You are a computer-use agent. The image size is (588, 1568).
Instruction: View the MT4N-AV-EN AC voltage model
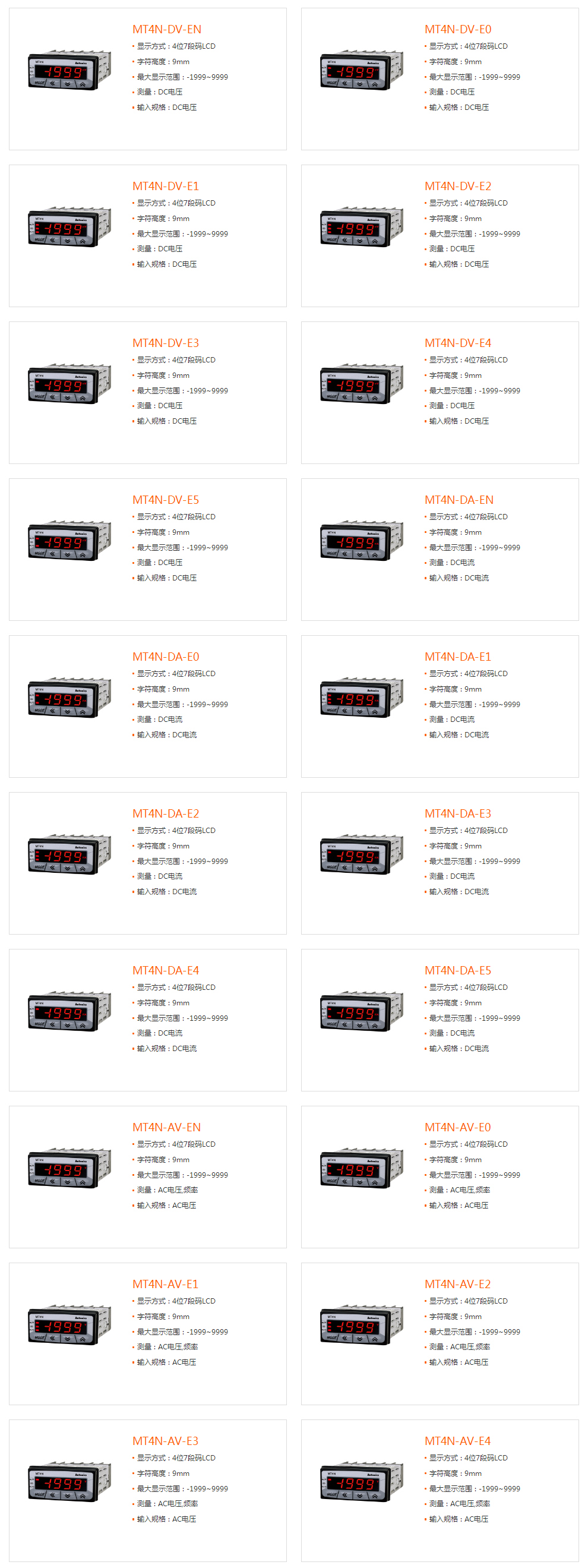(x=167, y=1127)
